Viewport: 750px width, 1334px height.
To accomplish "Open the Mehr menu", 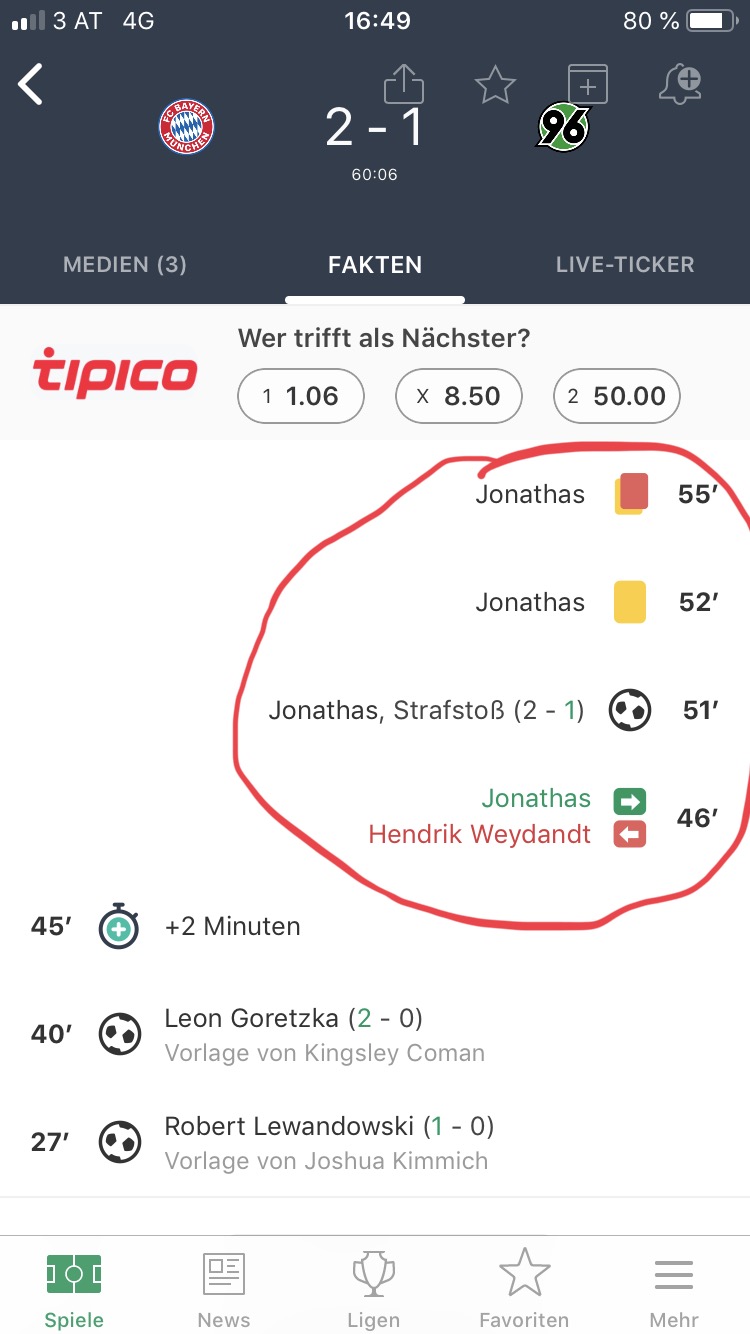I will pyautogui.click(x=674, y=1290).
